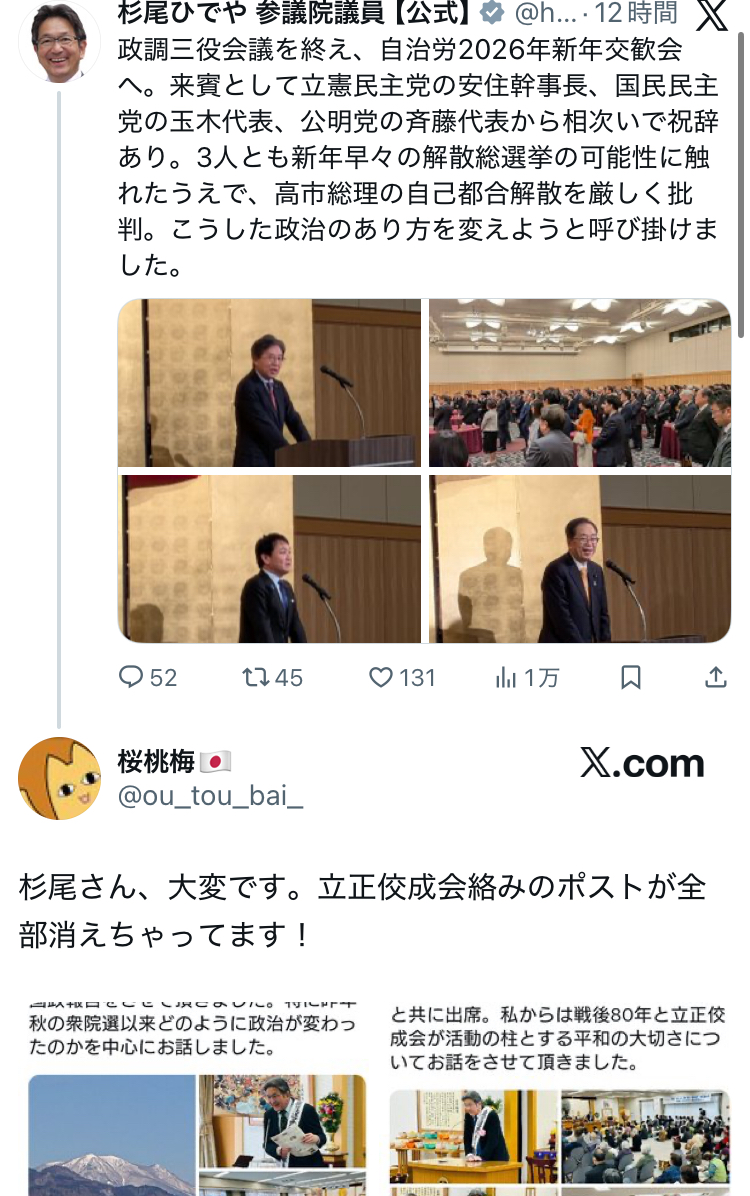This screenshot has height=1196, width=750.
Task: Open first photo of speaker at podium
Action: (270, 383)
